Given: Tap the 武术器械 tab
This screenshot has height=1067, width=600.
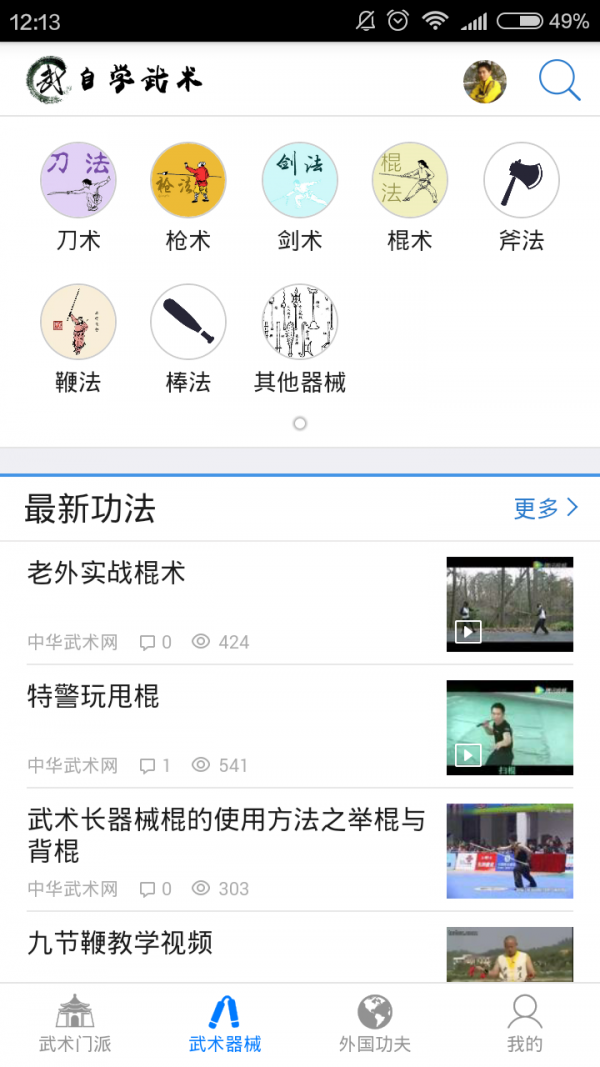Looking at the screenshot, I should coord(225,1025).
